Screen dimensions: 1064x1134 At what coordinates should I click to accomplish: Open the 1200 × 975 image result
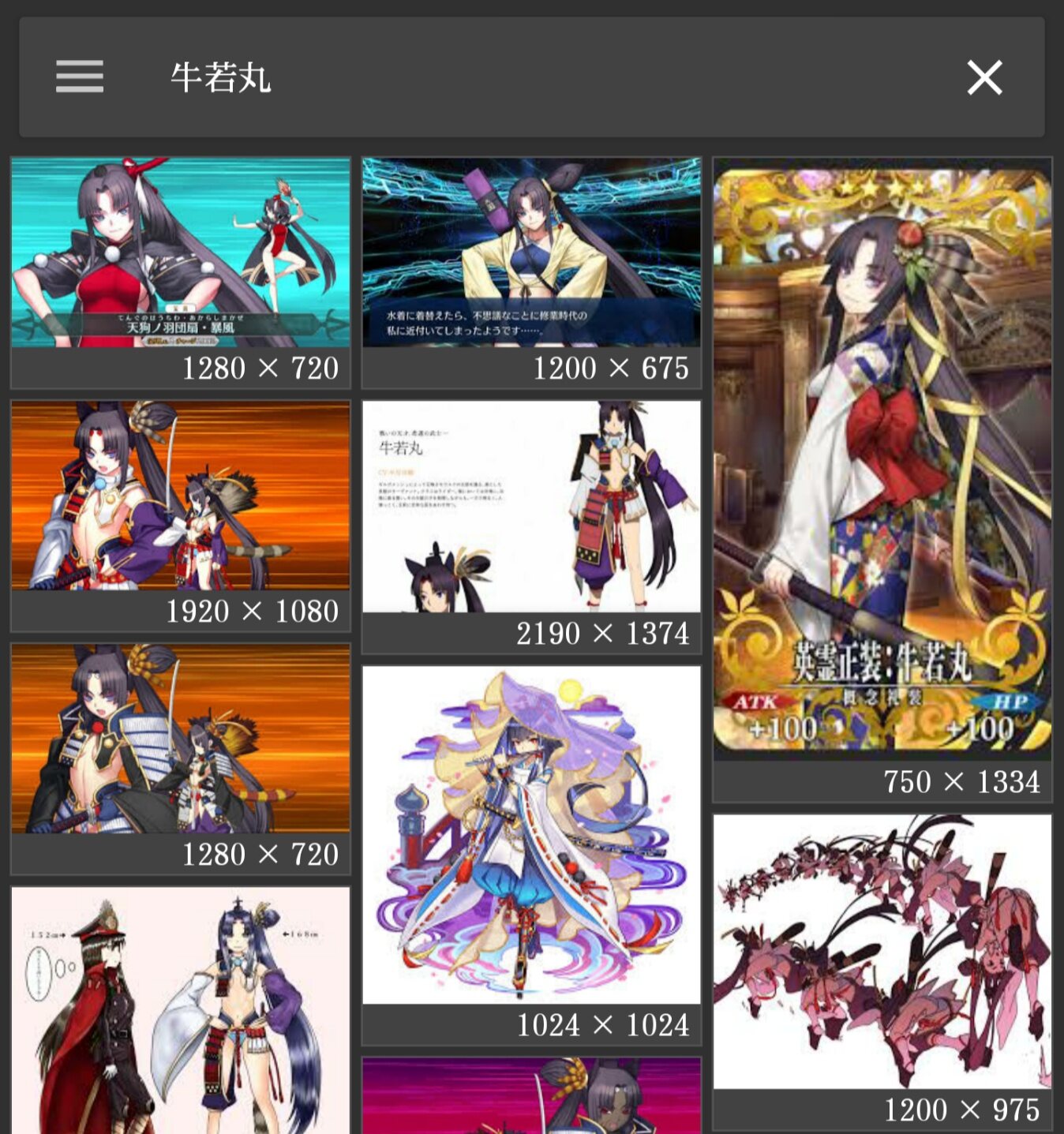click(882, 952)
